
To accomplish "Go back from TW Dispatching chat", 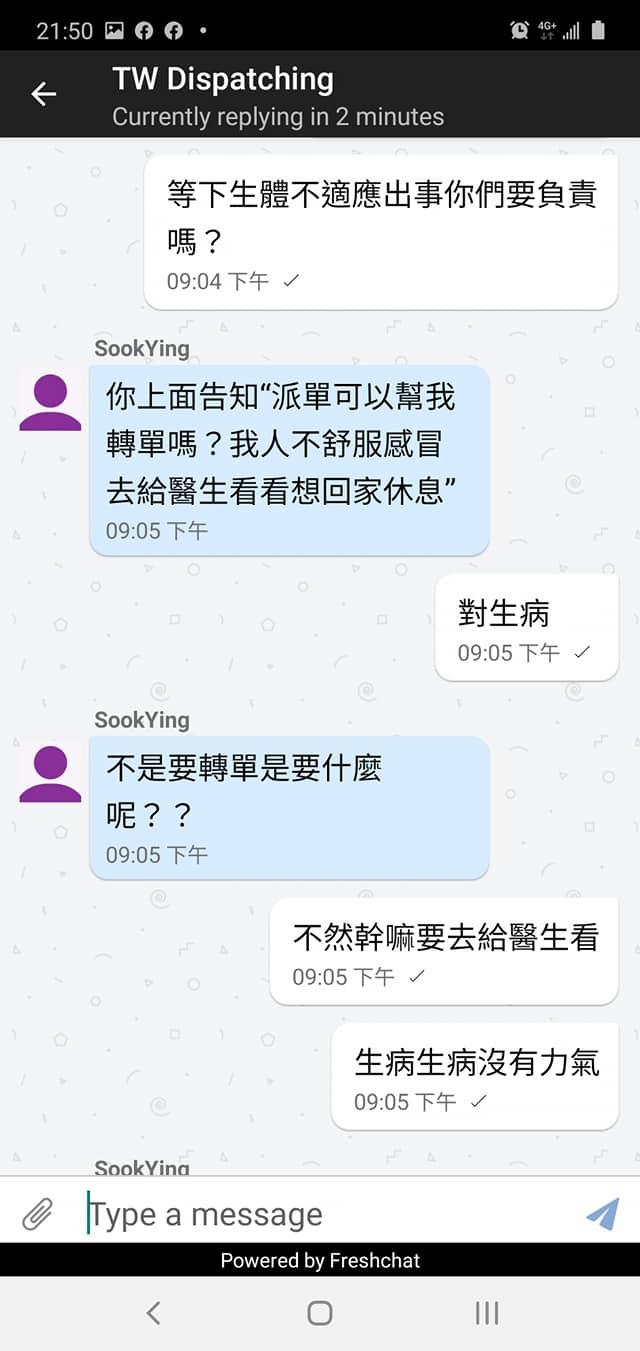I will (44, 94).
